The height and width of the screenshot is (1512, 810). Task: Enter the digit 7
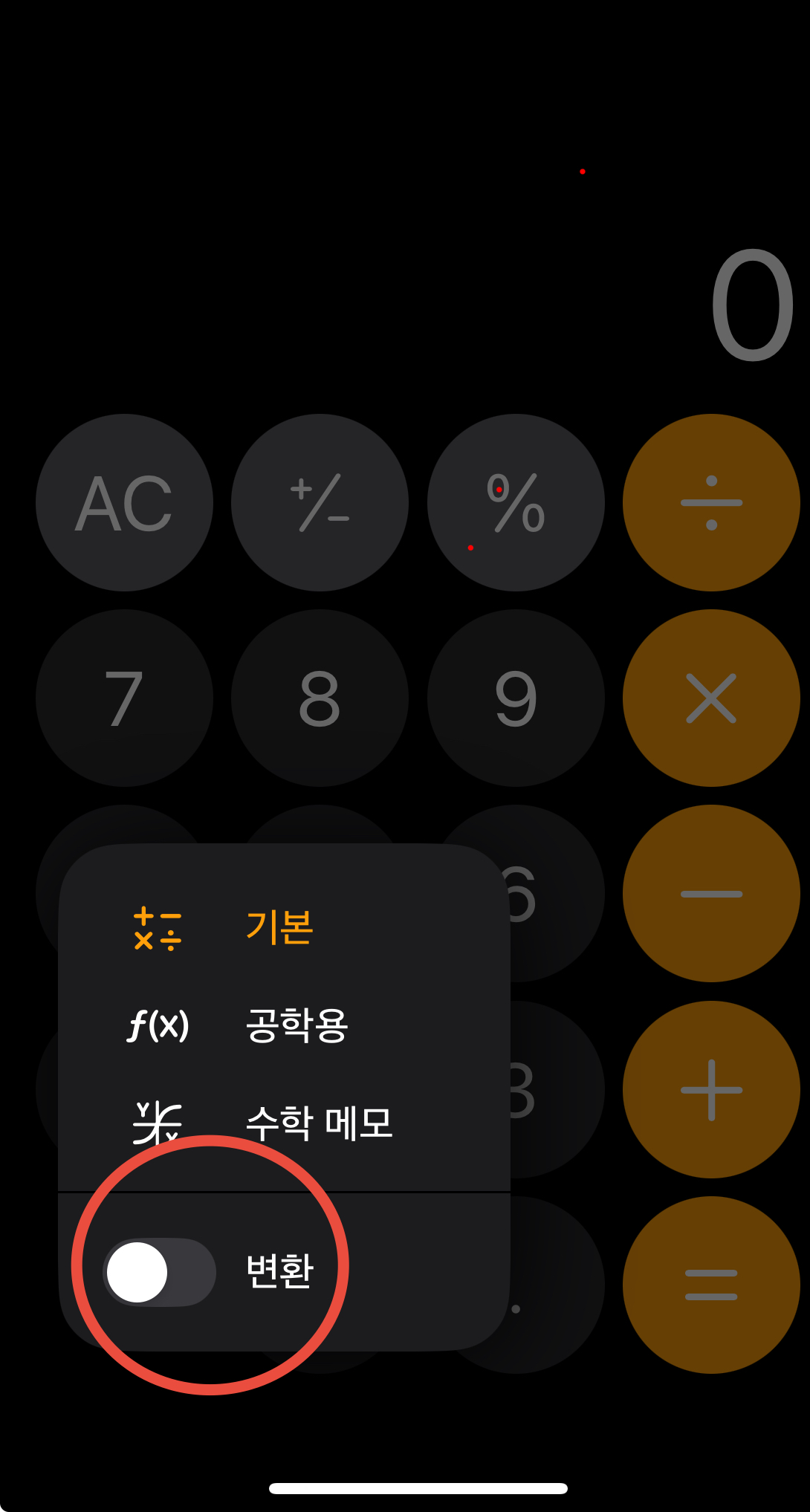pos(124,698)
